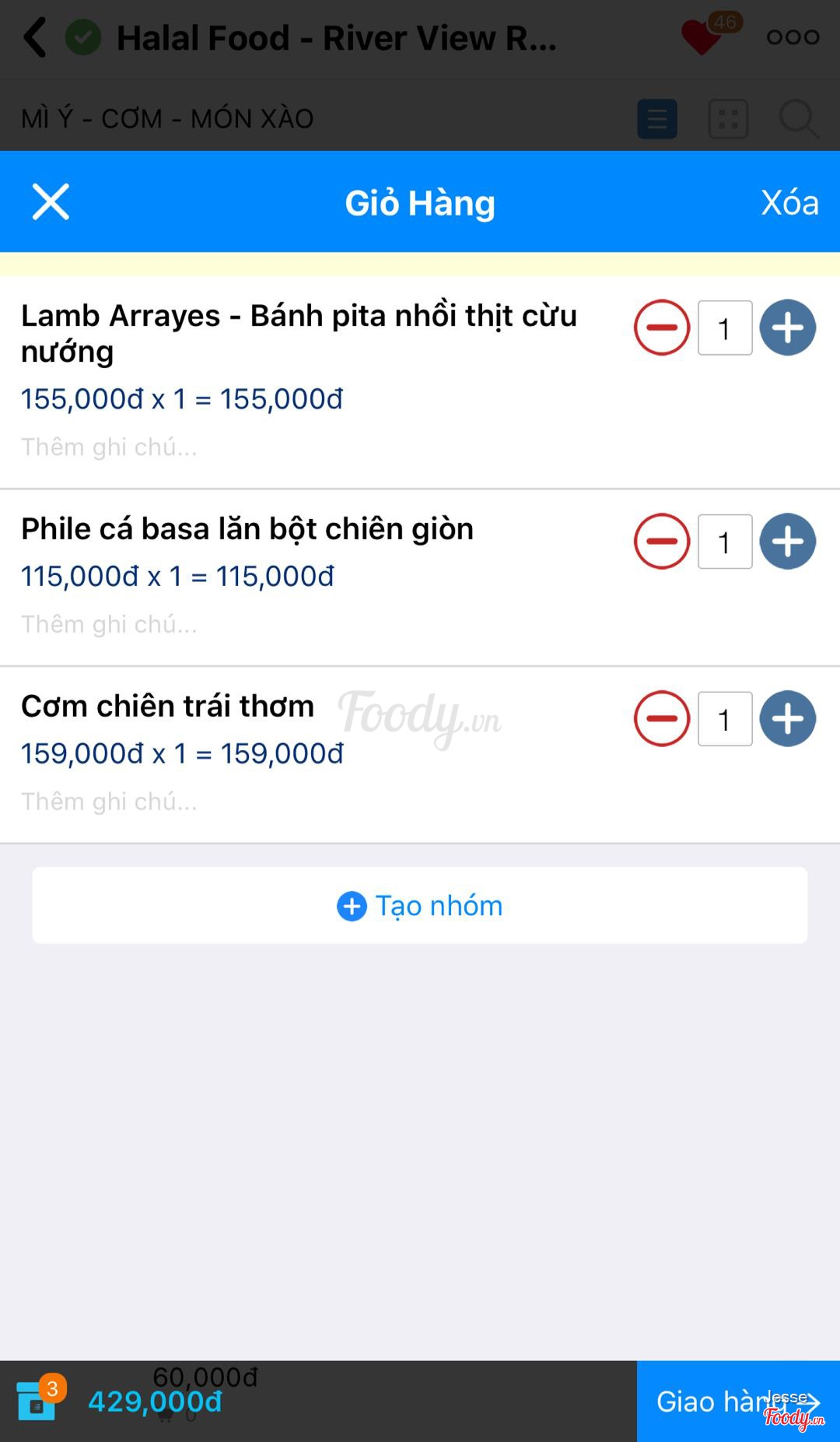This screenshot has width=840, height=1442.
Task: Proceed to Giao hàng delivery
Action: point(737,1402)
